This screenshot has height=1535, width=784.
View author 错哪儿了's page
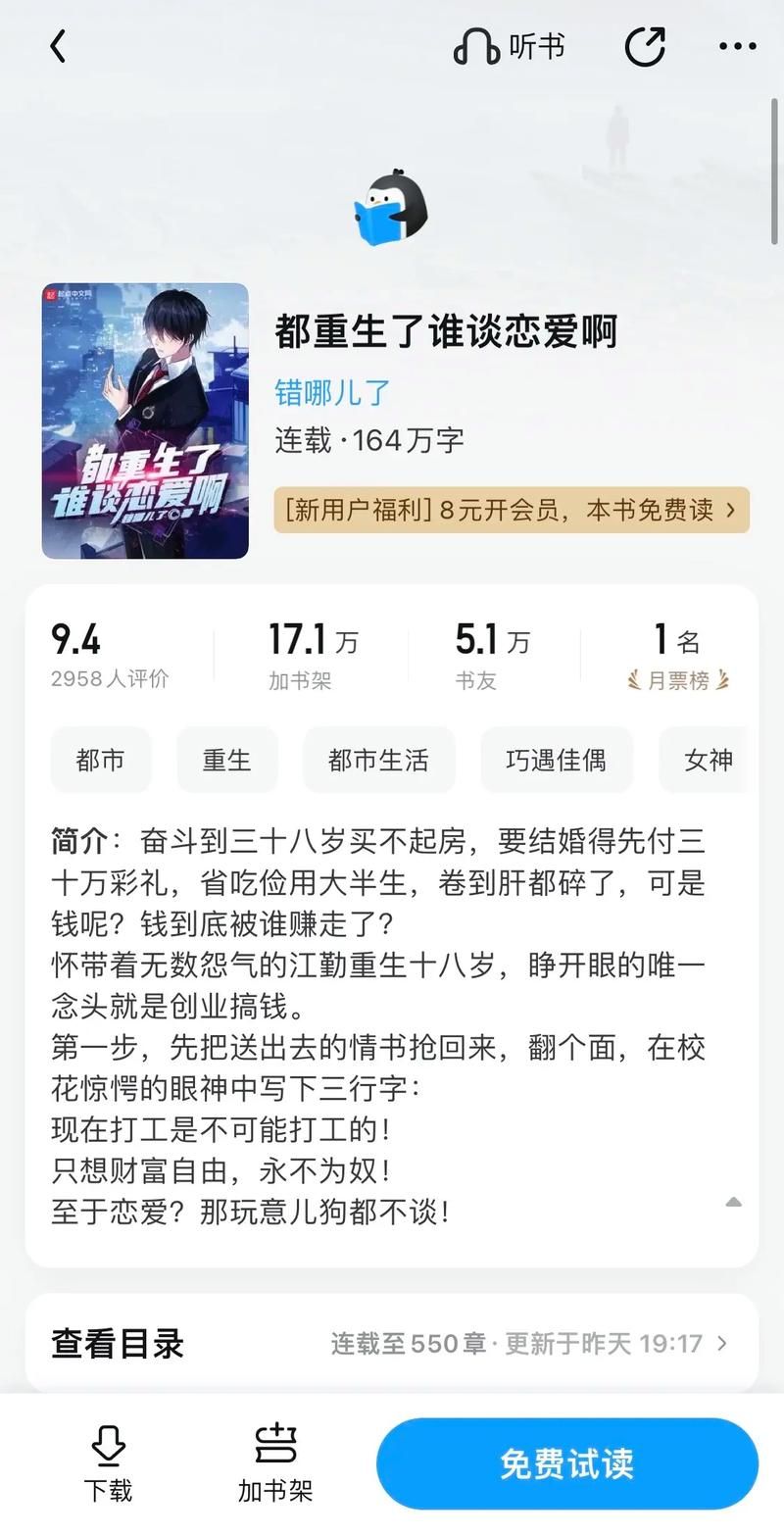pyautogui.click(x=332, y=392)
